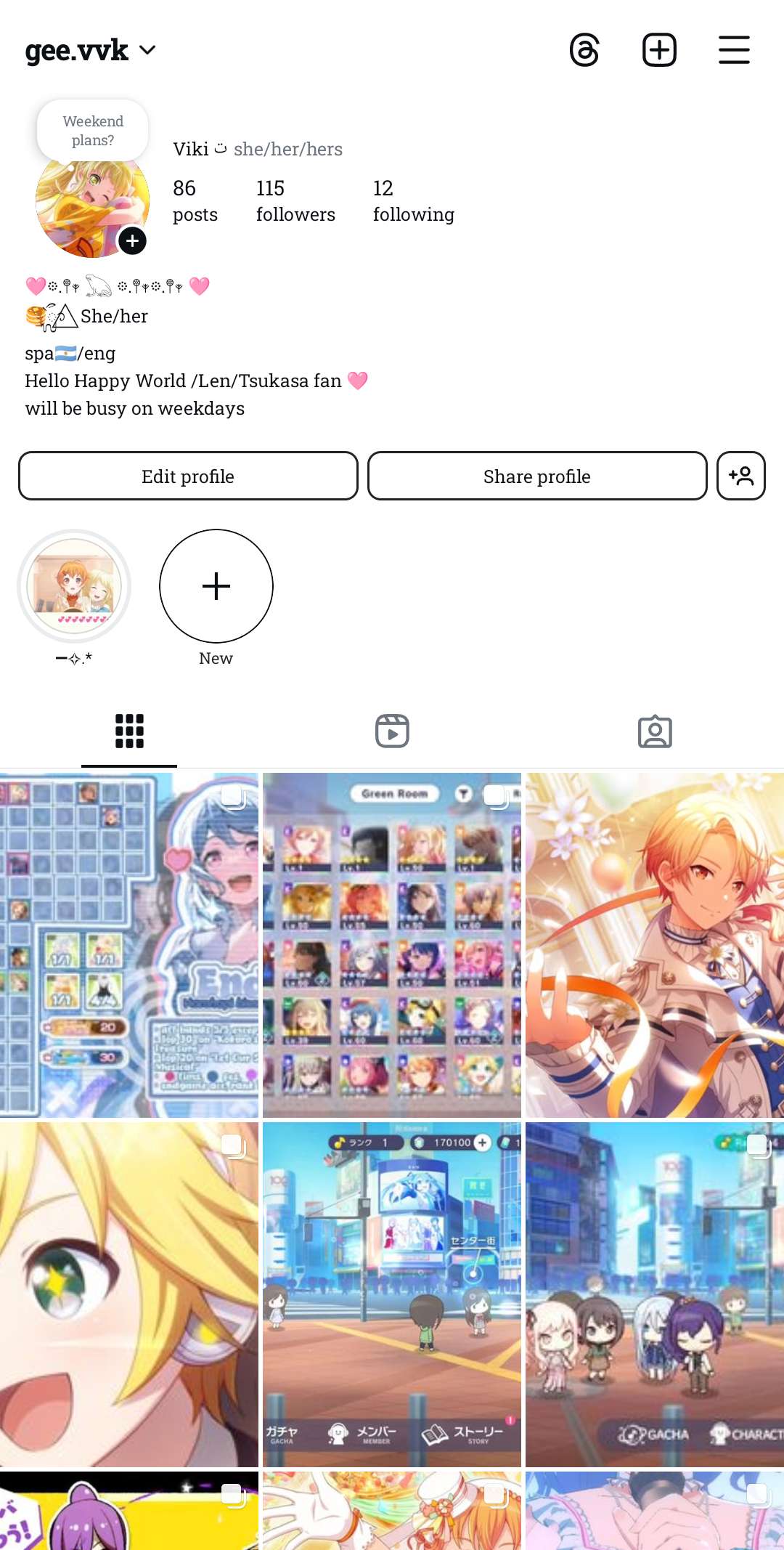Create a new post with plus icon
This screenshot has height=1550, width=784.
659,50
